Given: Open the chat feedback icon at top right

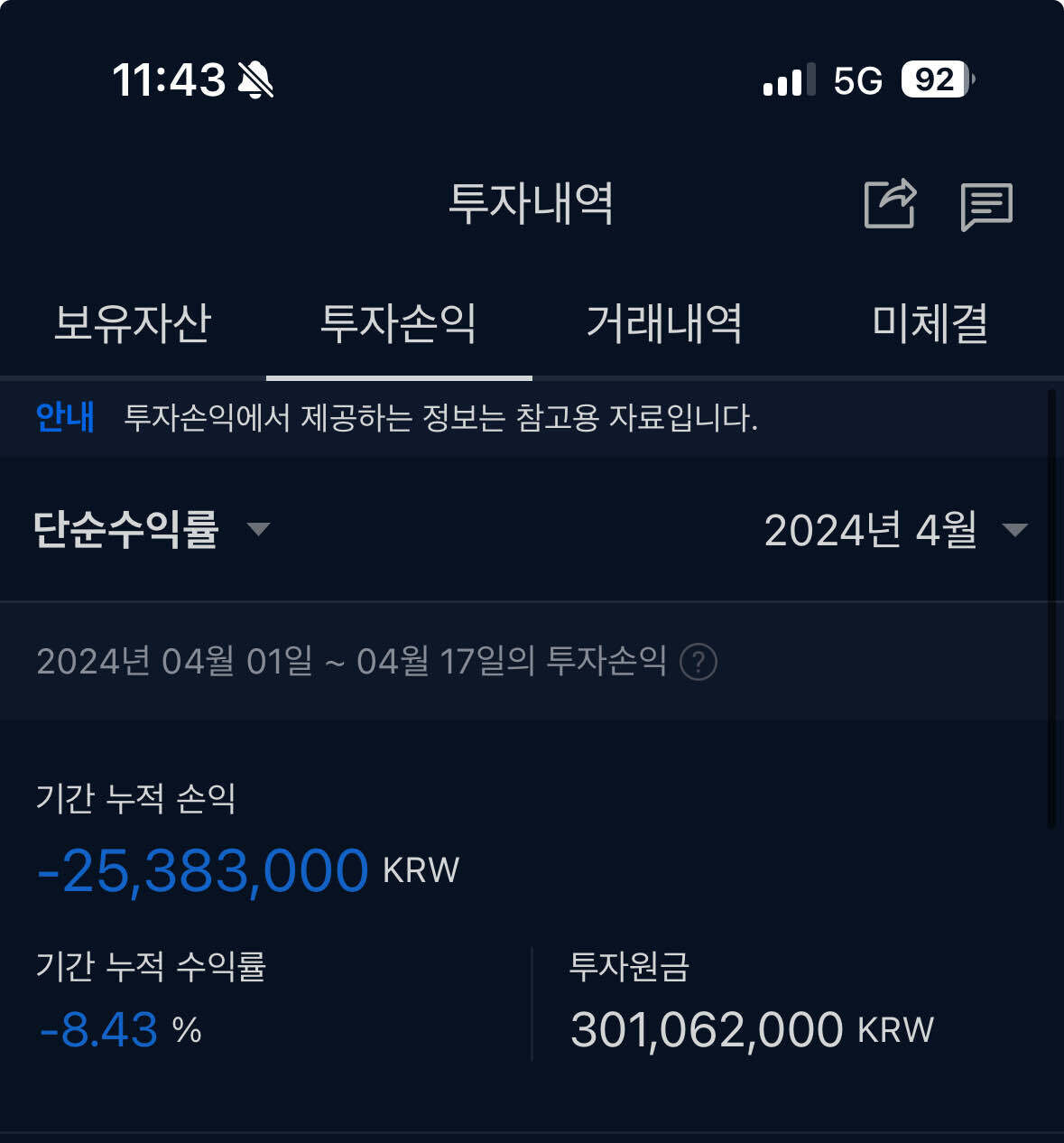Looking at the screenshot, I should point(985,204).
